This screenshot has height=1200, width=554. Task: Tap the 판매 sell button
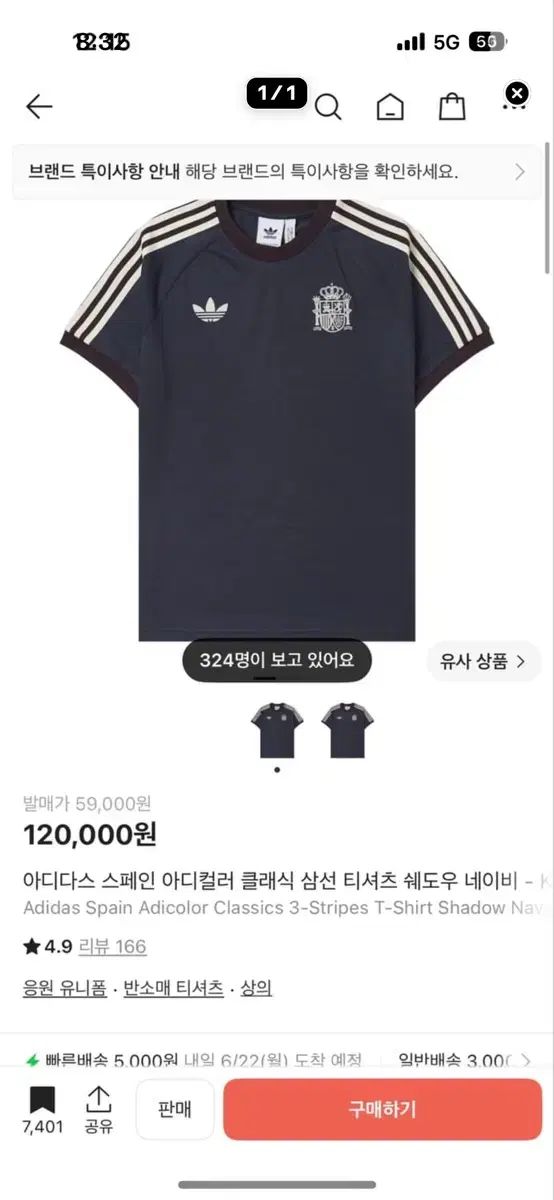(175, 1109)
